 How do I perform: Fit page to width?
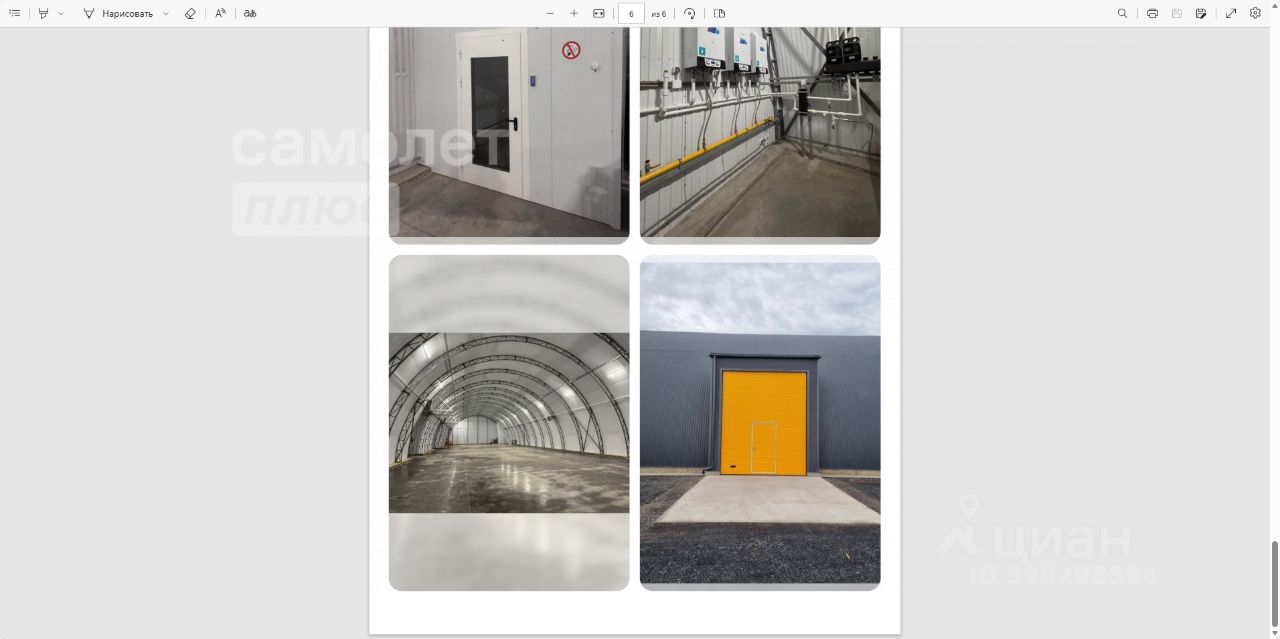(599, 13)
